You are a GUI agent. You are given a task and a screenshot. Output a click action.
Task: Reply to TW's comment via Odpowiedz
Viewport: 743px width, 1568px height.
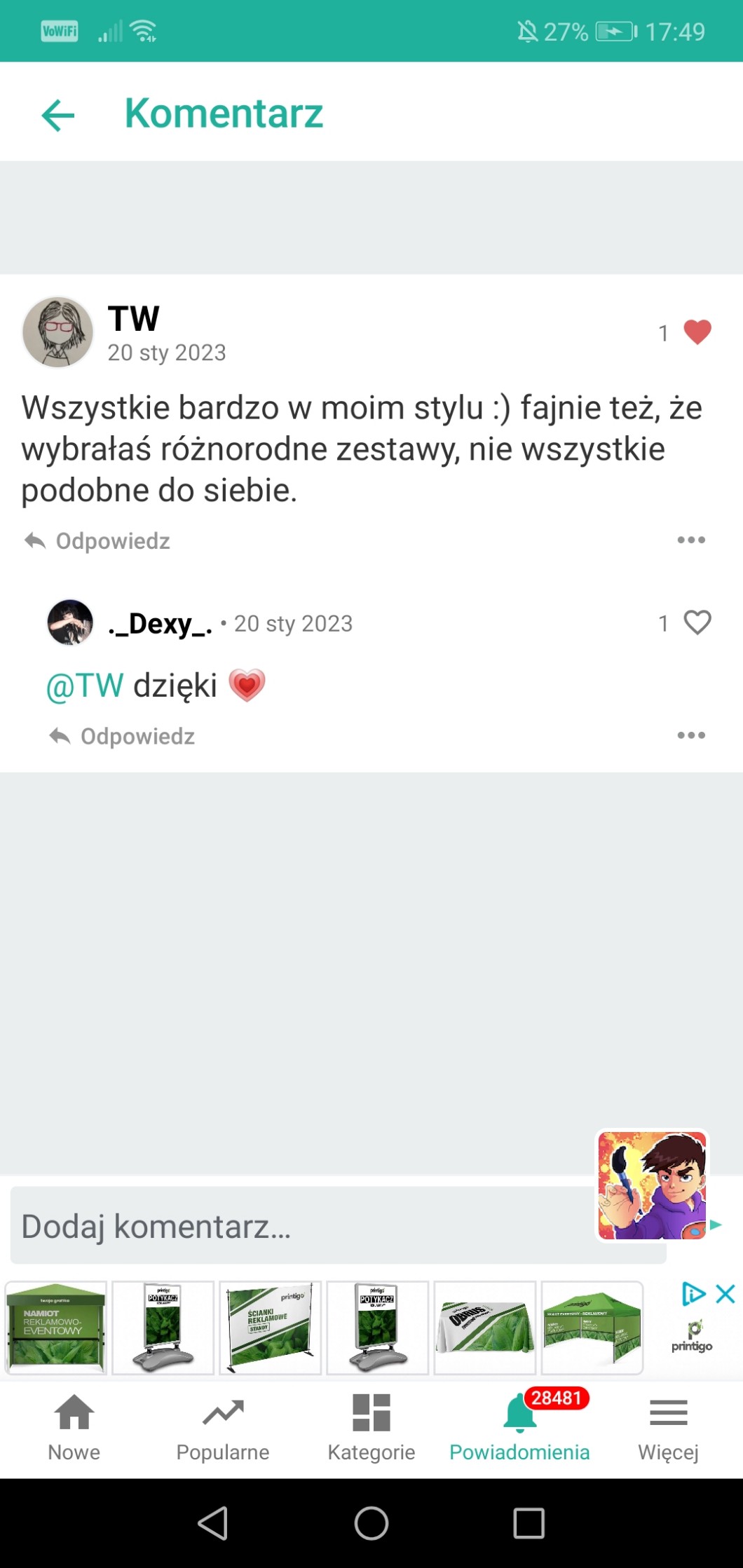click(98, 541)
